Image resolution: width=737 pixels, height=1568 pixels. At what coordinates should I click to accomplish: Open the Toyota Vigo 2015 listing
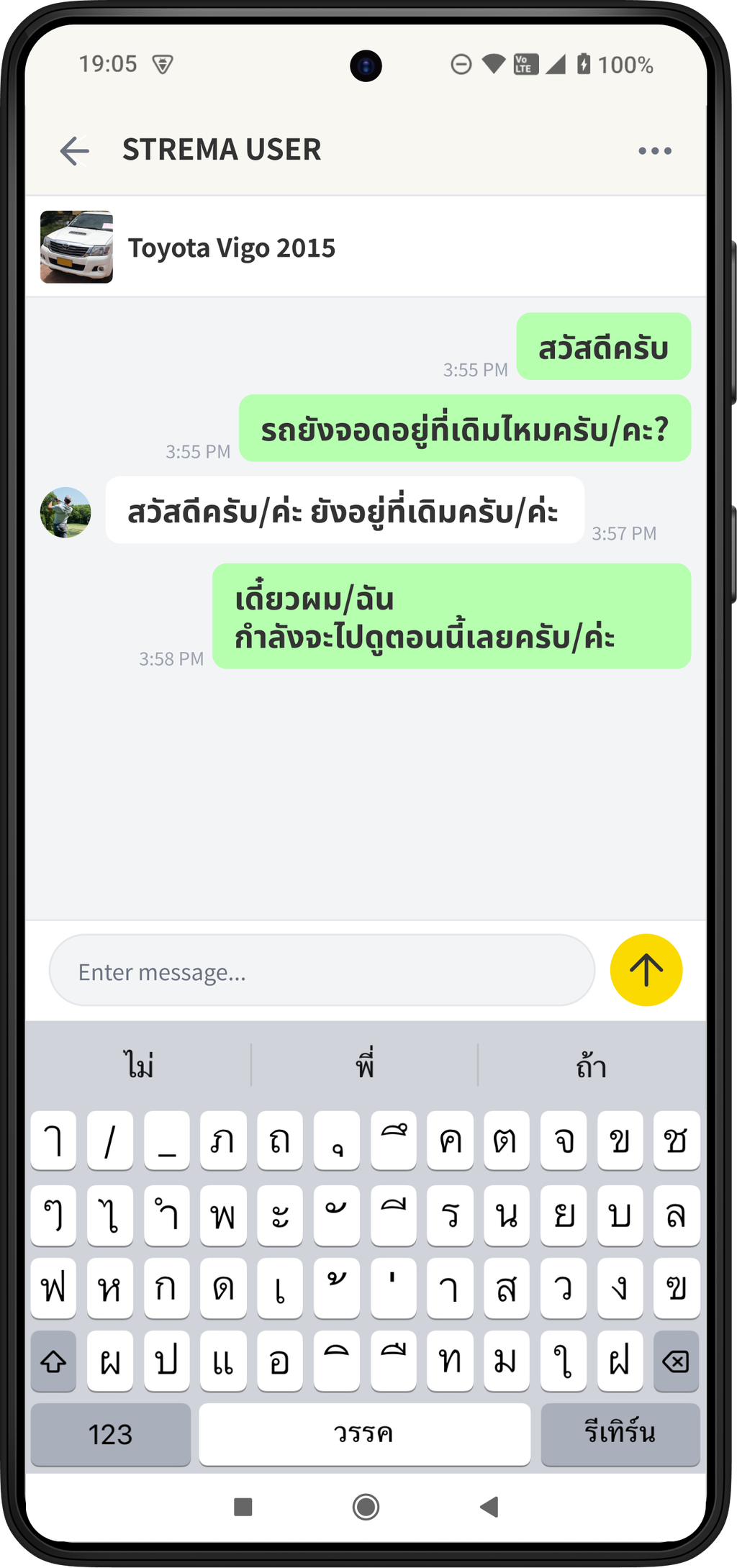230,248
